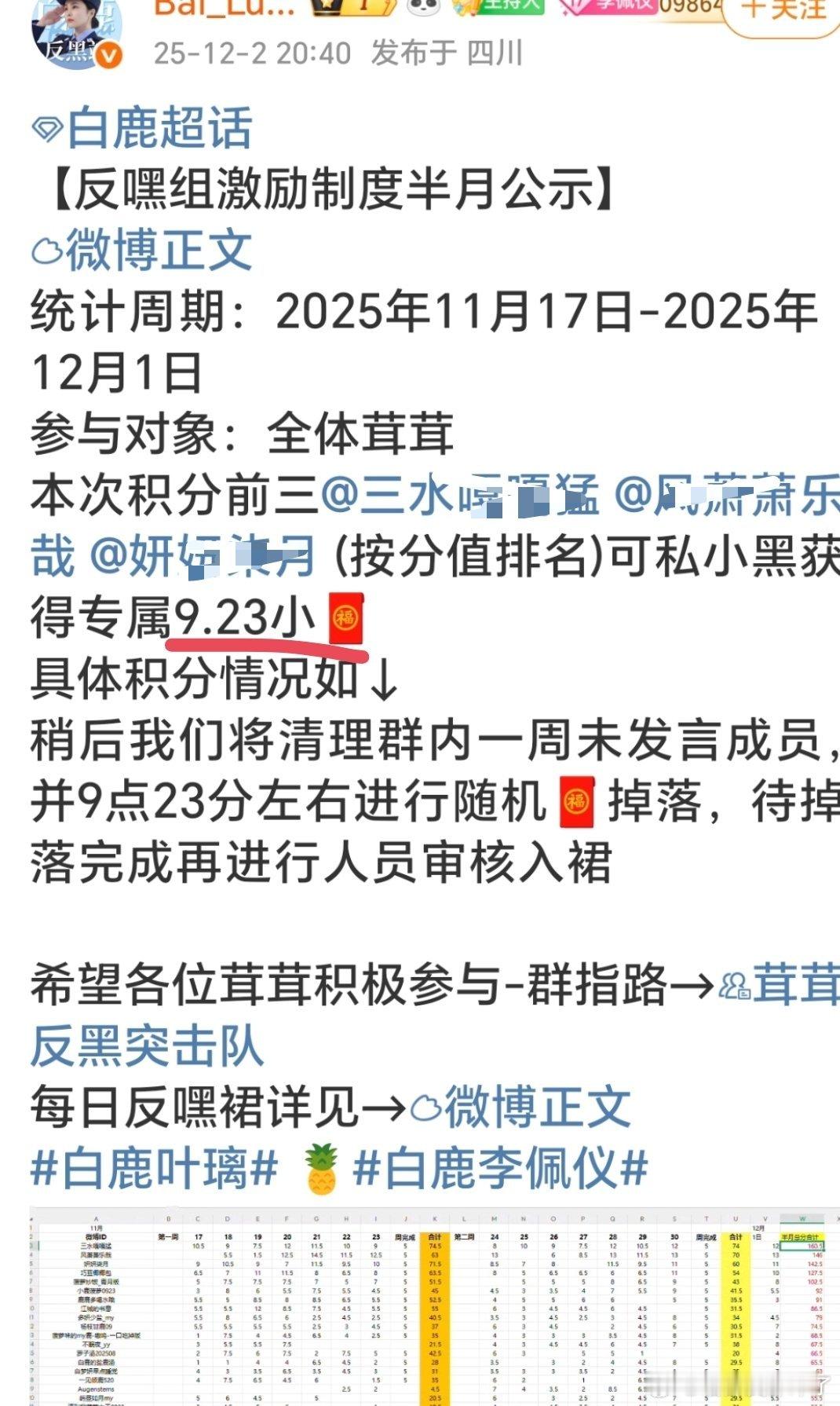Click the orange V verification icon on the avatar
840x1406 pixels.
click(x=110, y=53)
